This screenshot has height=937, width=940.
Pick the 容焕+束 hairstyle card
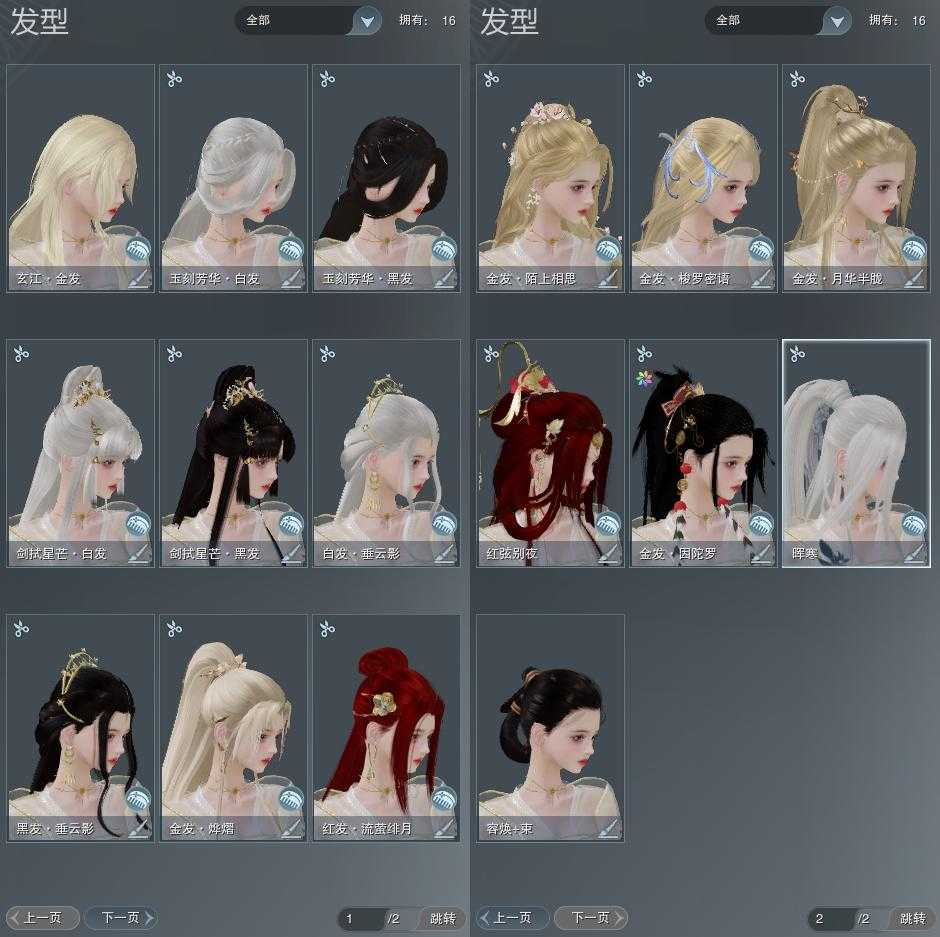point(551,727)
